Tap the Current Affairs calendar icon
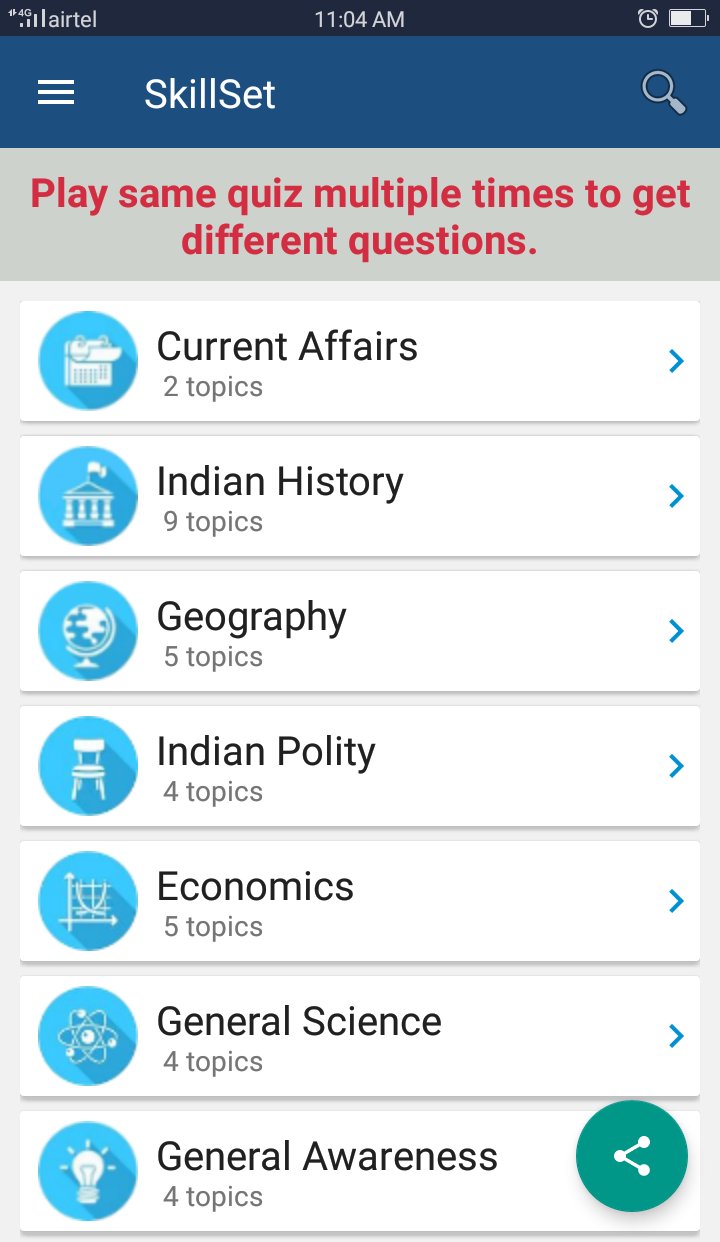The height and width of the screenshot is (1242, 720). [87, 360]
